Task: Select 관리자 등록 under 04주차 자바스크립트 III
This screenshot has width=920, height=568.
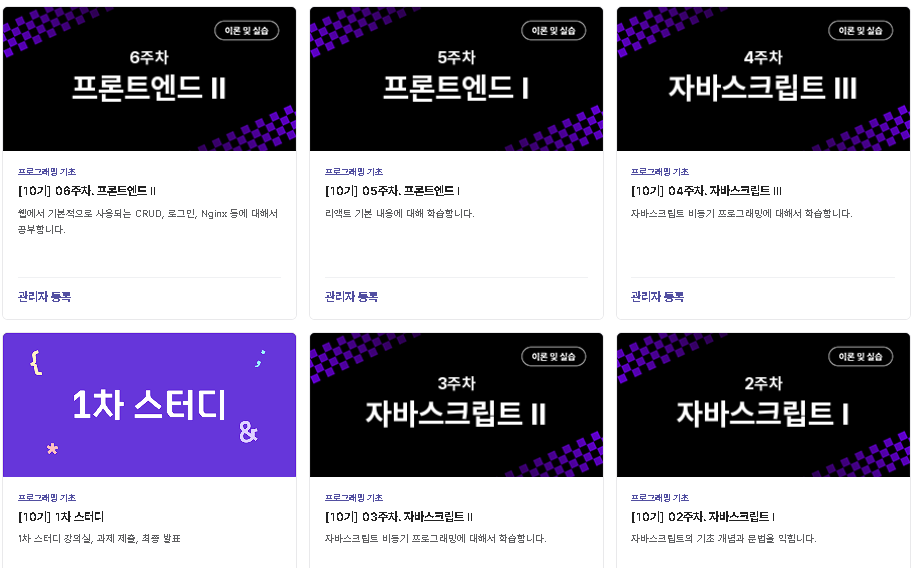Action: [657, 297]
